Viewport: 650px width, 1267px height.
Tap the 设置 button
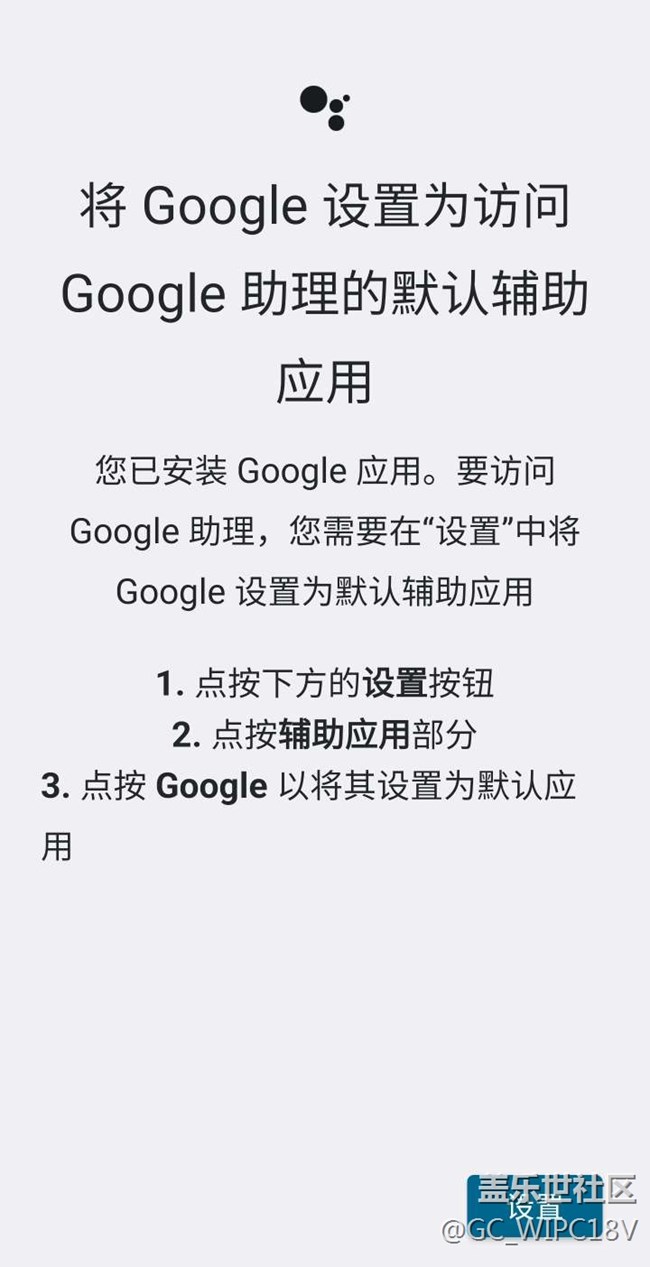pyautogui.click(x=534, y=1205)
